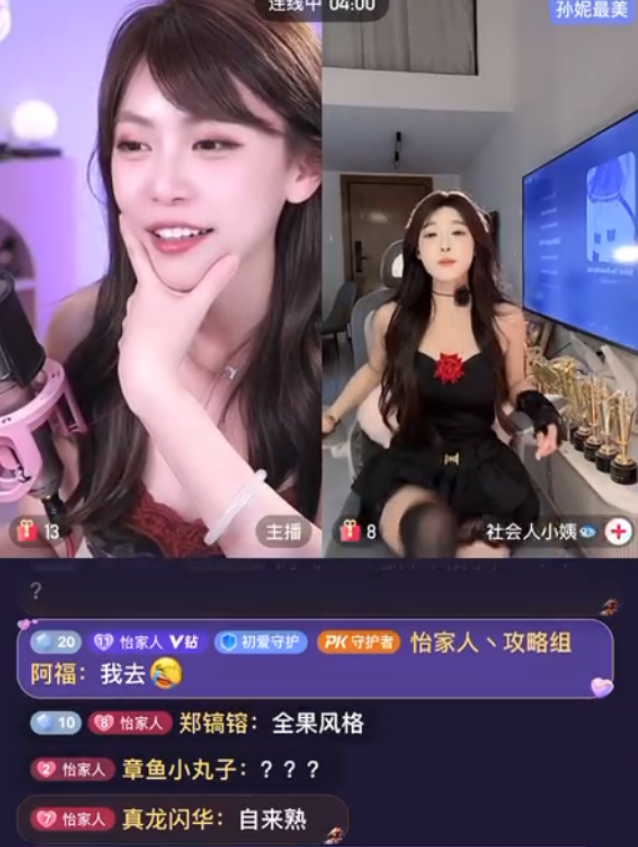
Task: Select 真龙闪华's comment 自来熟
Action: (213, 819)
